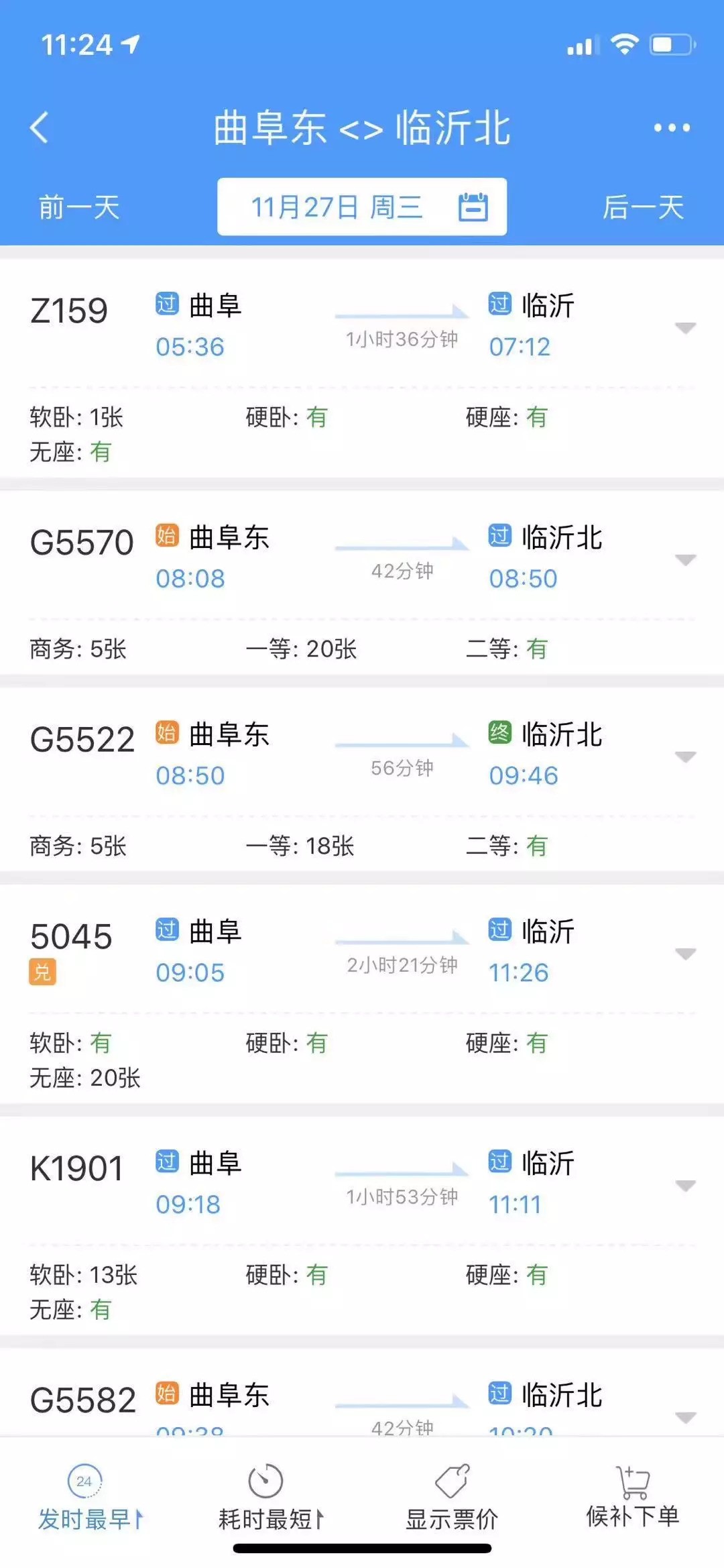Expand details arrow for train 5045

point(685,954)
